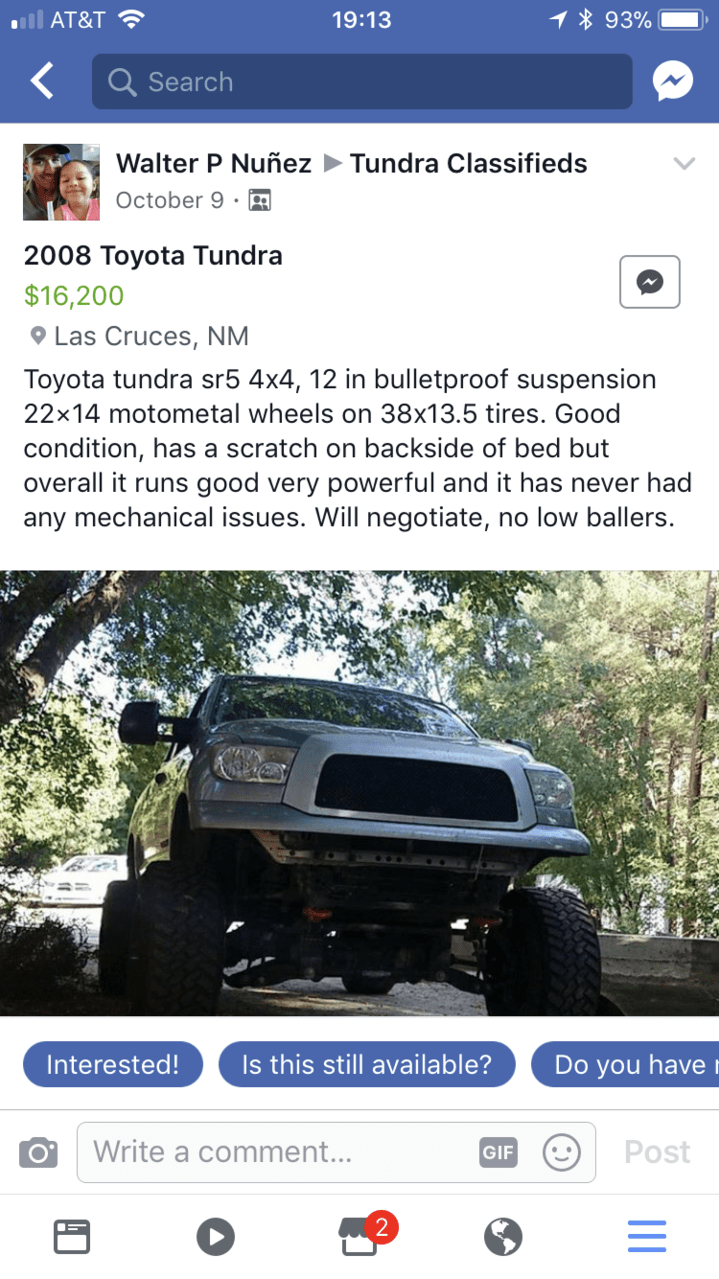Tap the "Do you have" suggestion chip
This screenshot has width=719, height=1279.
[x=628, y=1065]
